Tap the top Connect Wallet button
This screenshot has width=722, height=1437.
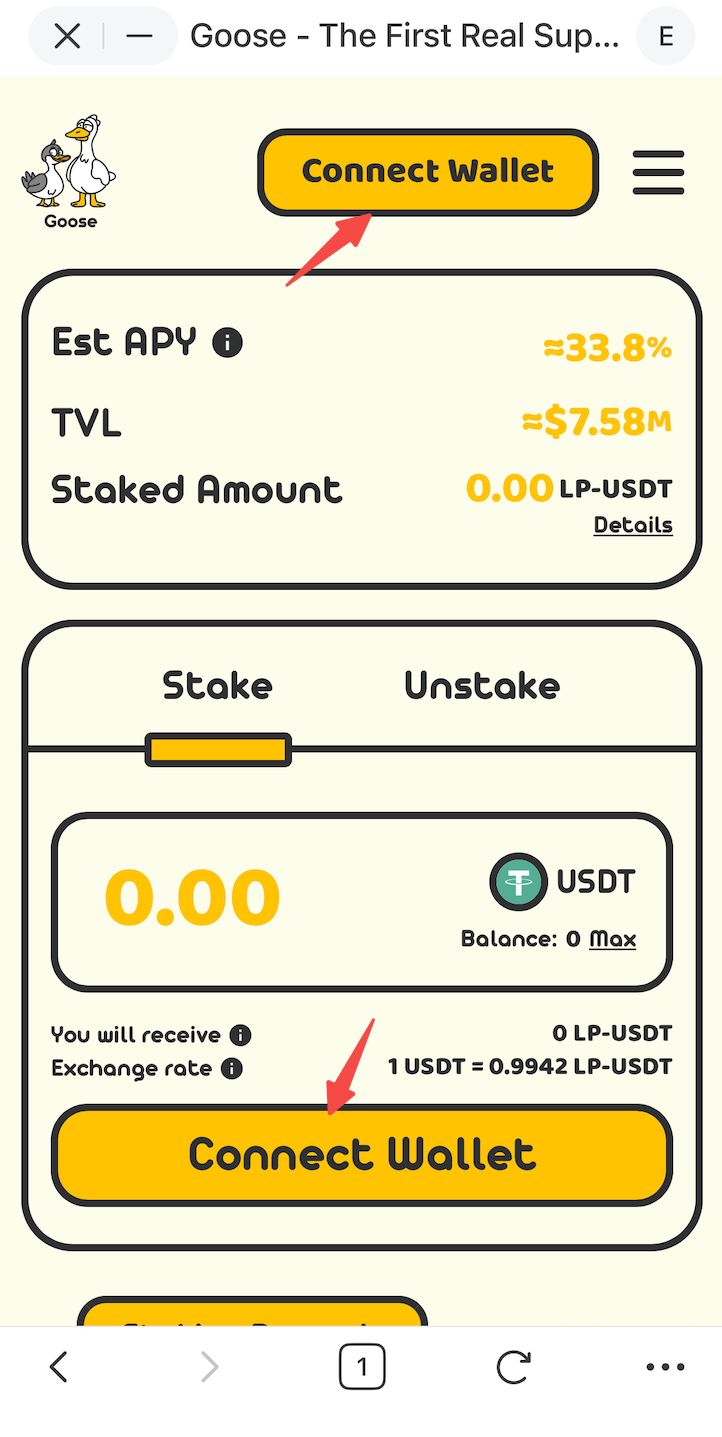[x=428, y=172]
